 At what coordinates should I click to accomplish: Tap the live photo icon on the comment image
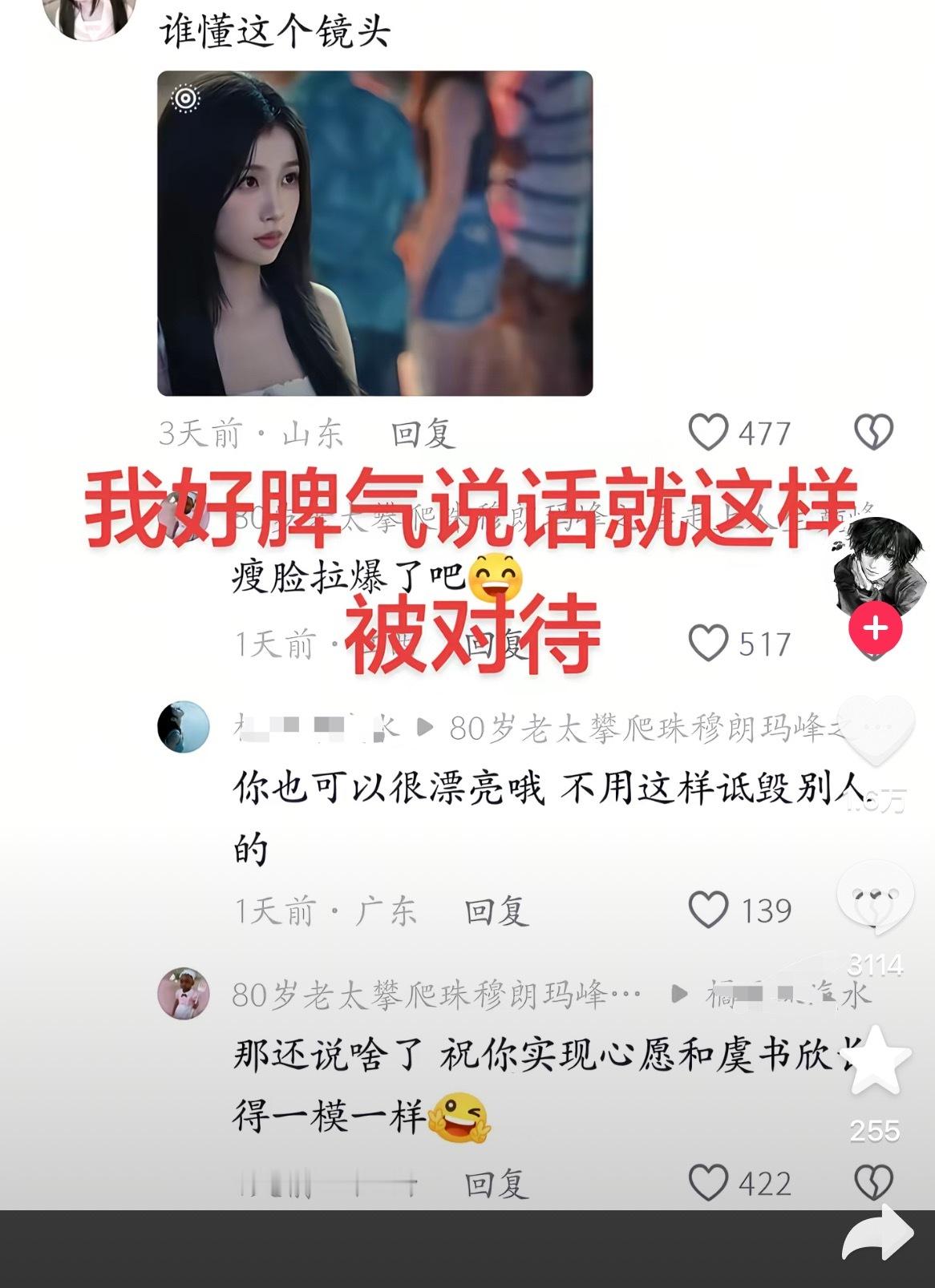[188, 99]
